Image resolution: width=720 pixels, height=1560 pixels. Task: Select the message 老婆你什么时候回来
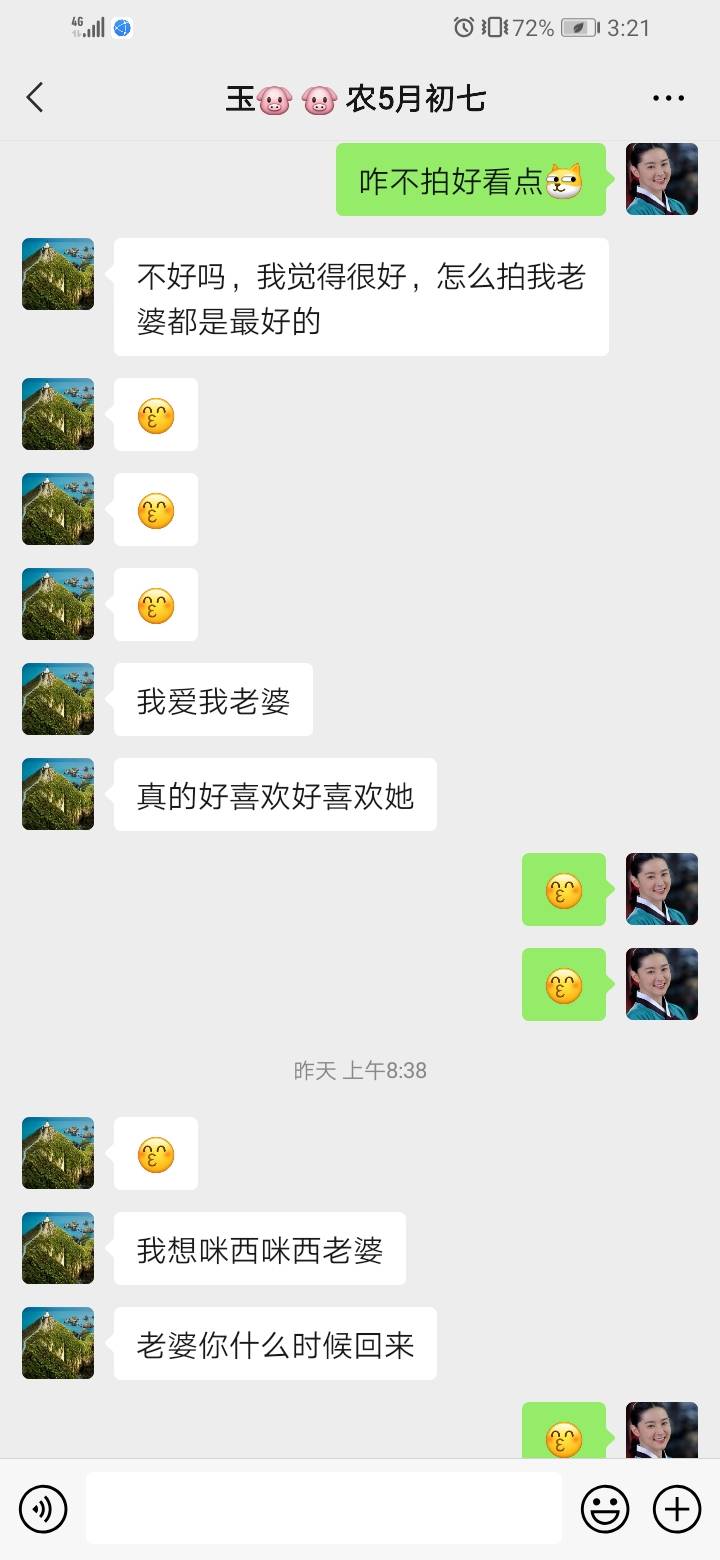(x=277, y=1344)
